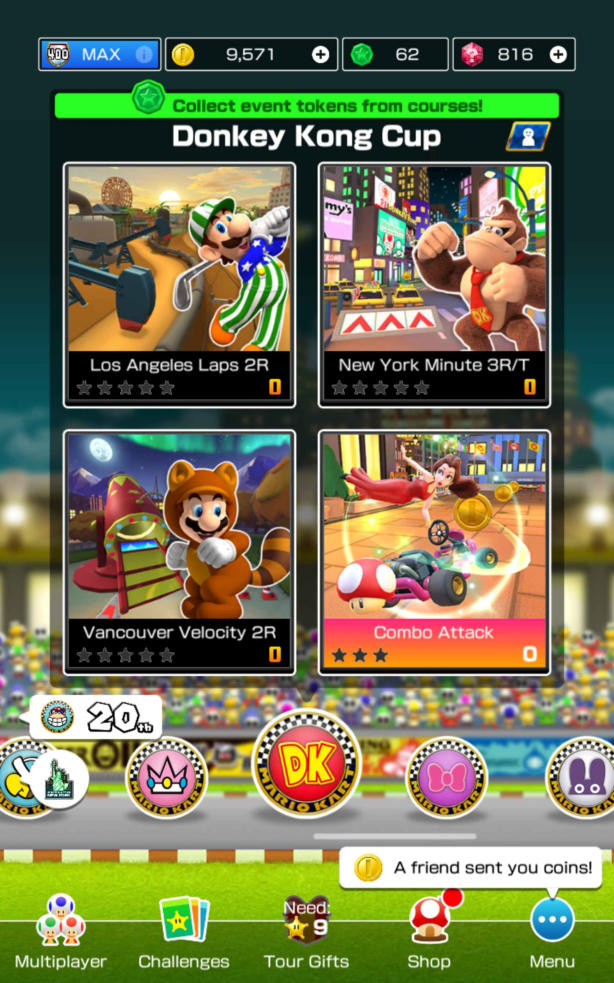Open the green event tokens counter
The height and width of the screenshot is (983, 614).
coord(393,55)
